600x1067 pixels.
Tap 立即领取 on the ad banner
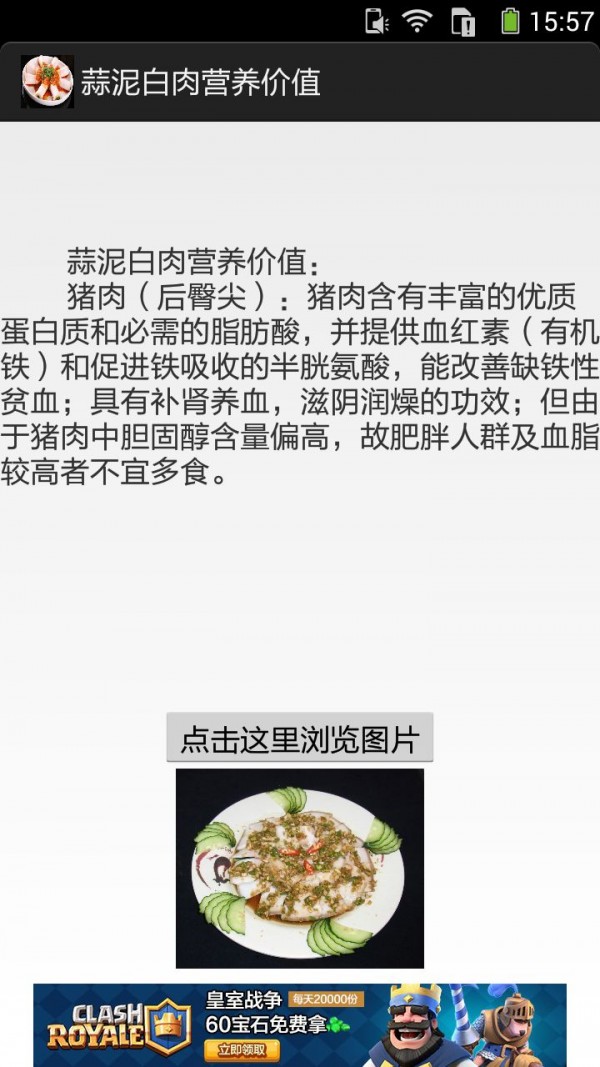[x=241, y=1049]
